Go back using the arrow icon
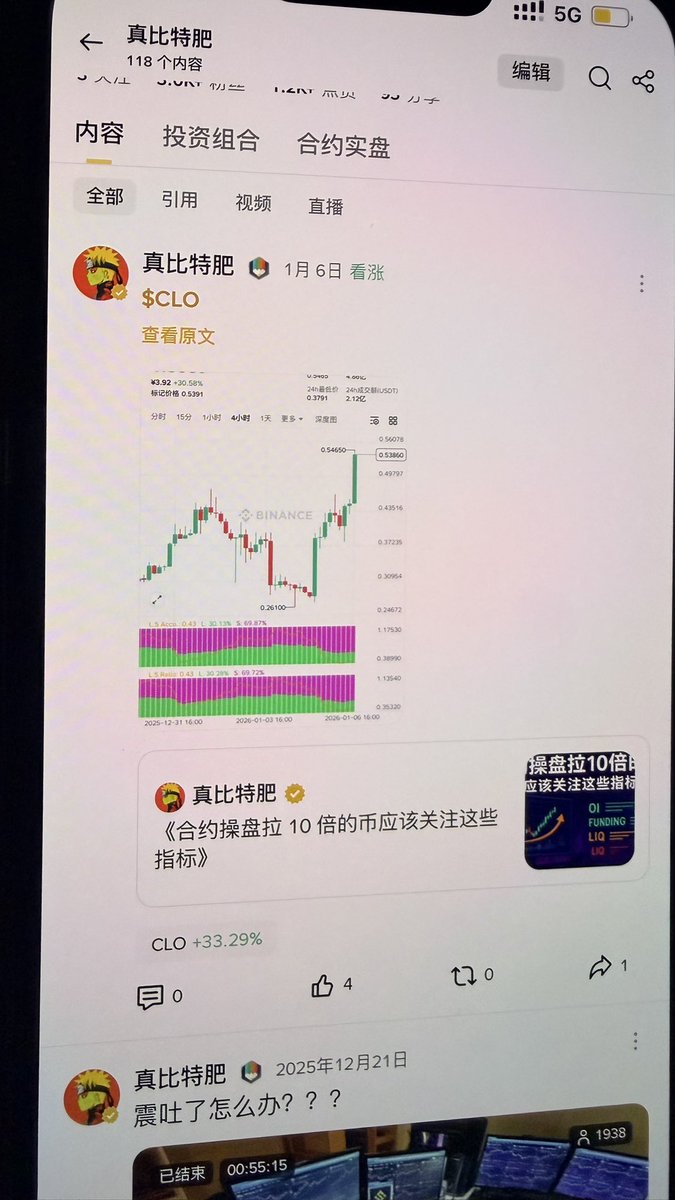This screenshot has height=1200, width=675. [91, 42]
